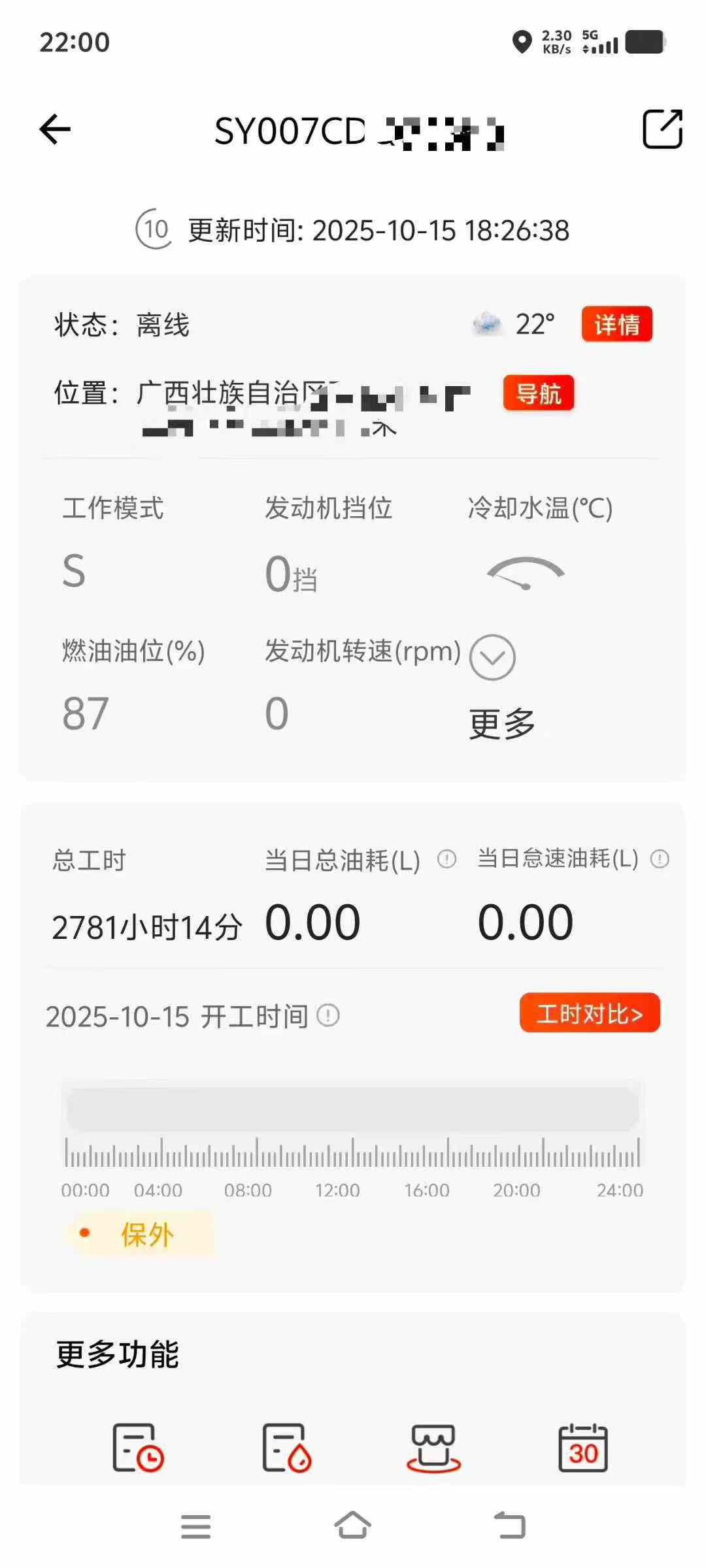The image size is (706, 1568).
Task: Open the calendar icon under 更多功能
Action: [583, 1448]
